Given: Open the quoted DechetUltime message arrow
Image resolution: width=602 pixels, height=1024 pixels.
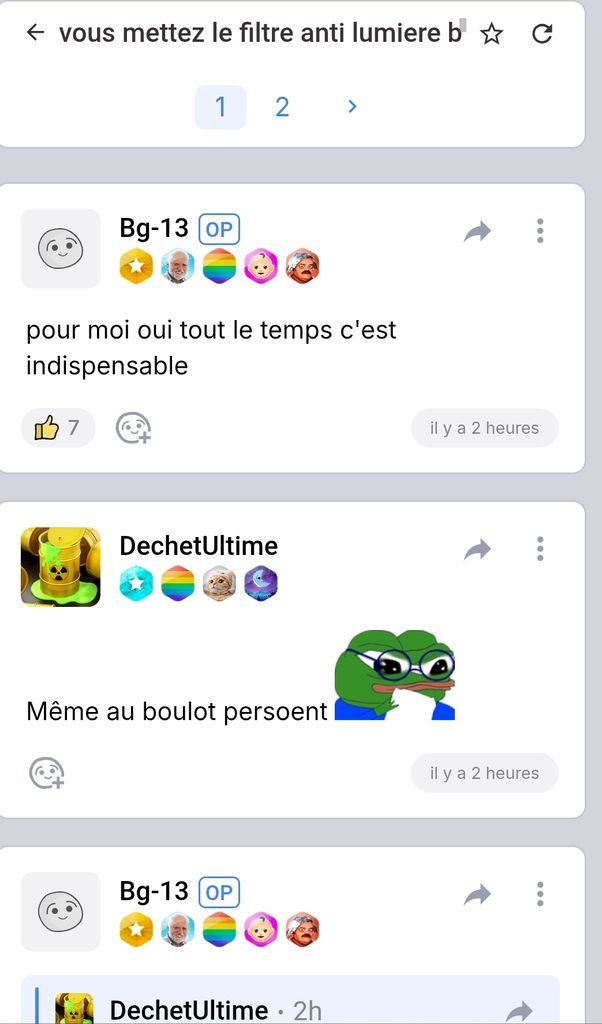Looking at the screenshot, I should point(519,1011).
